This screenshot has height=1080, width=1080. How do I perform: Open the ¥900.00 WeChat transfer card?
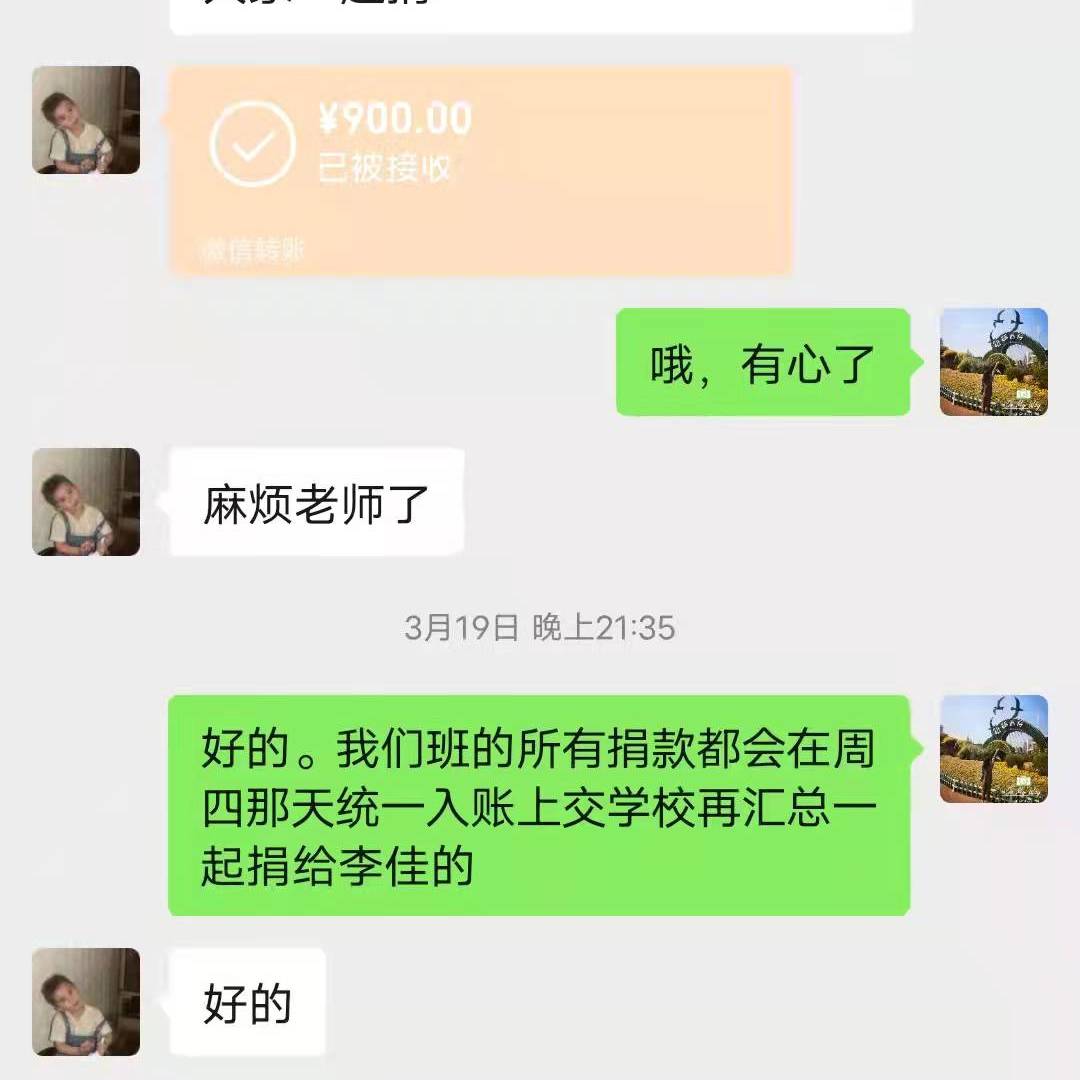[x=480, y=170]
